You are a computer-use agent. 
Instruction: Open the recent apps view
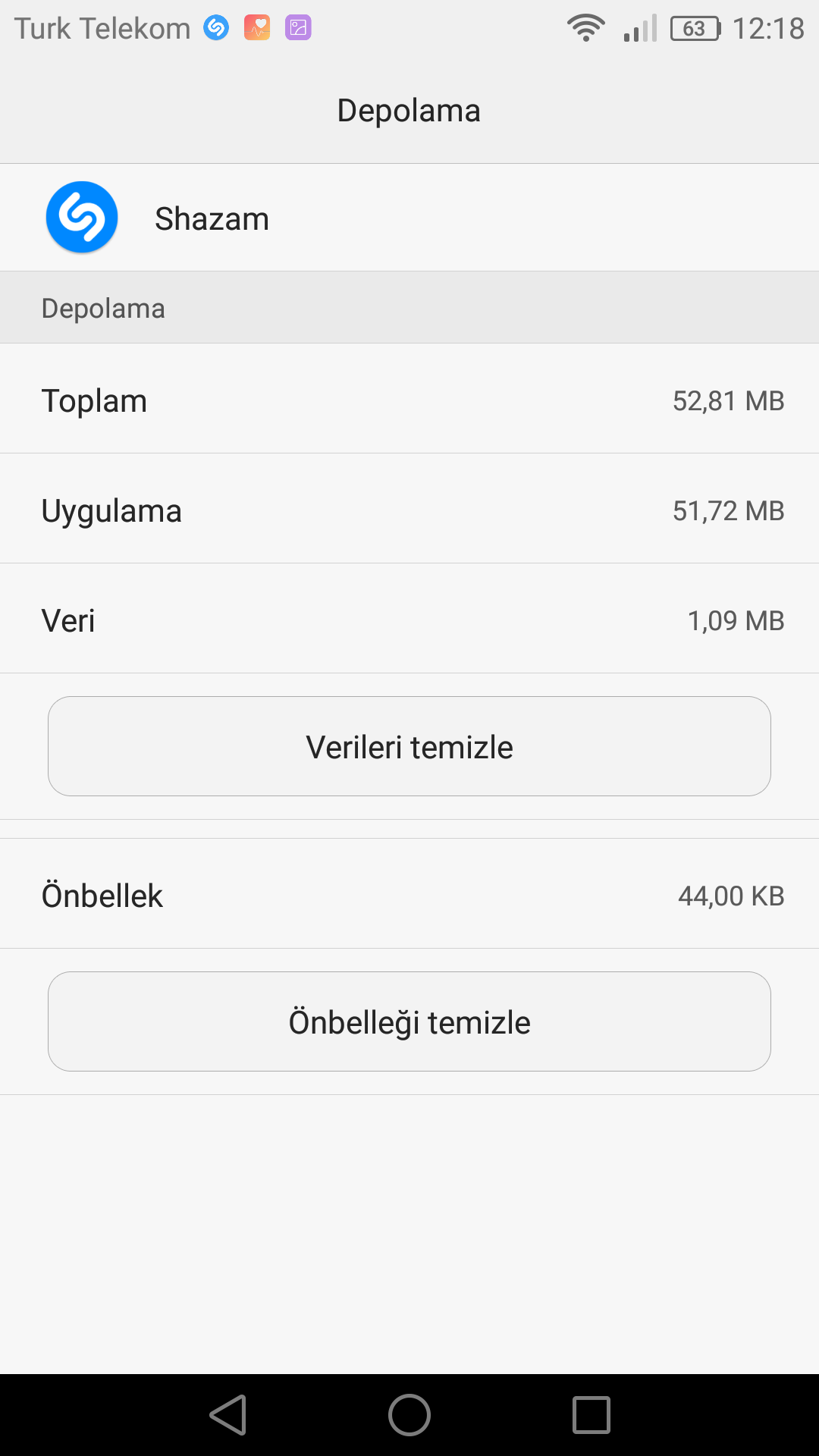point(591,1415)
